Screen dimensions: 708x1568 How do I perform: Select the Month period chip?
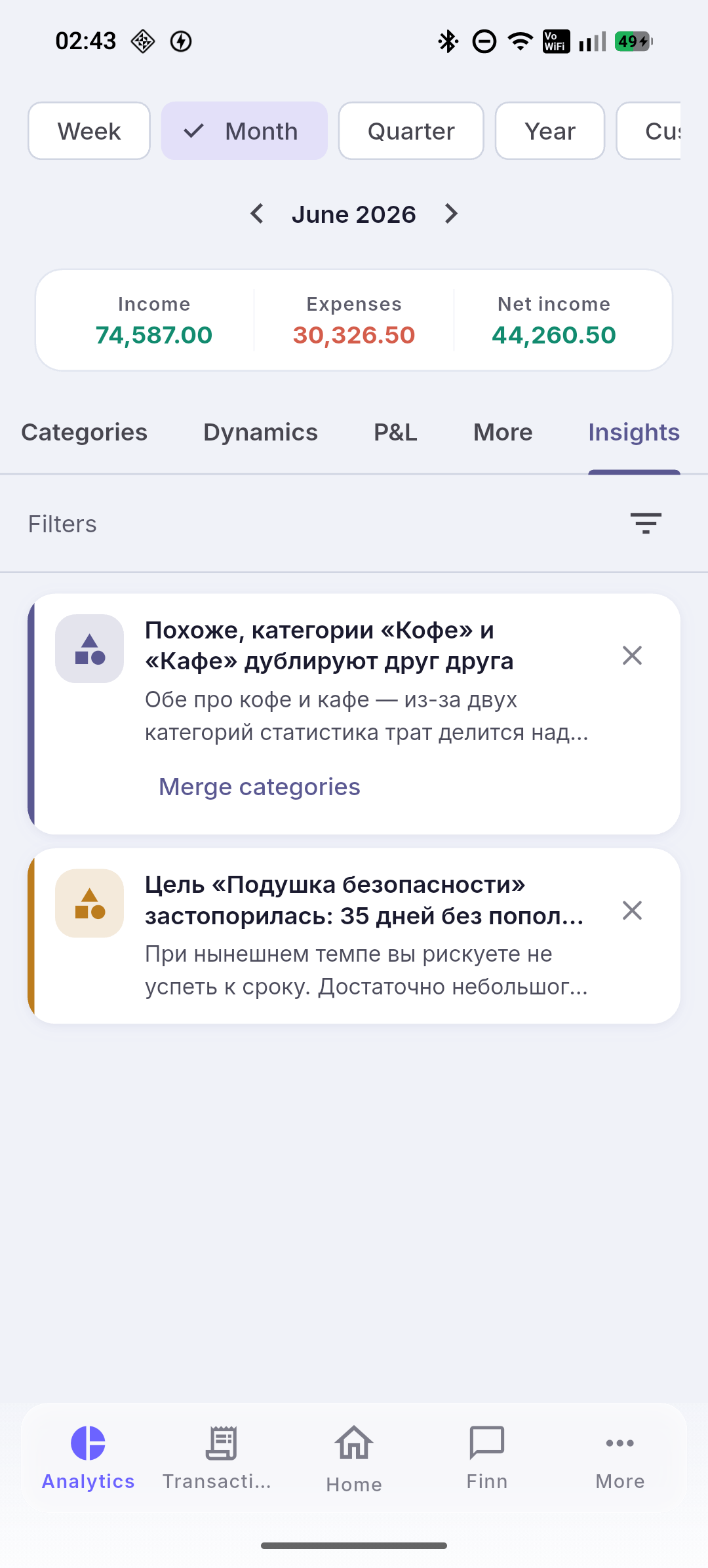click(245, 131)
